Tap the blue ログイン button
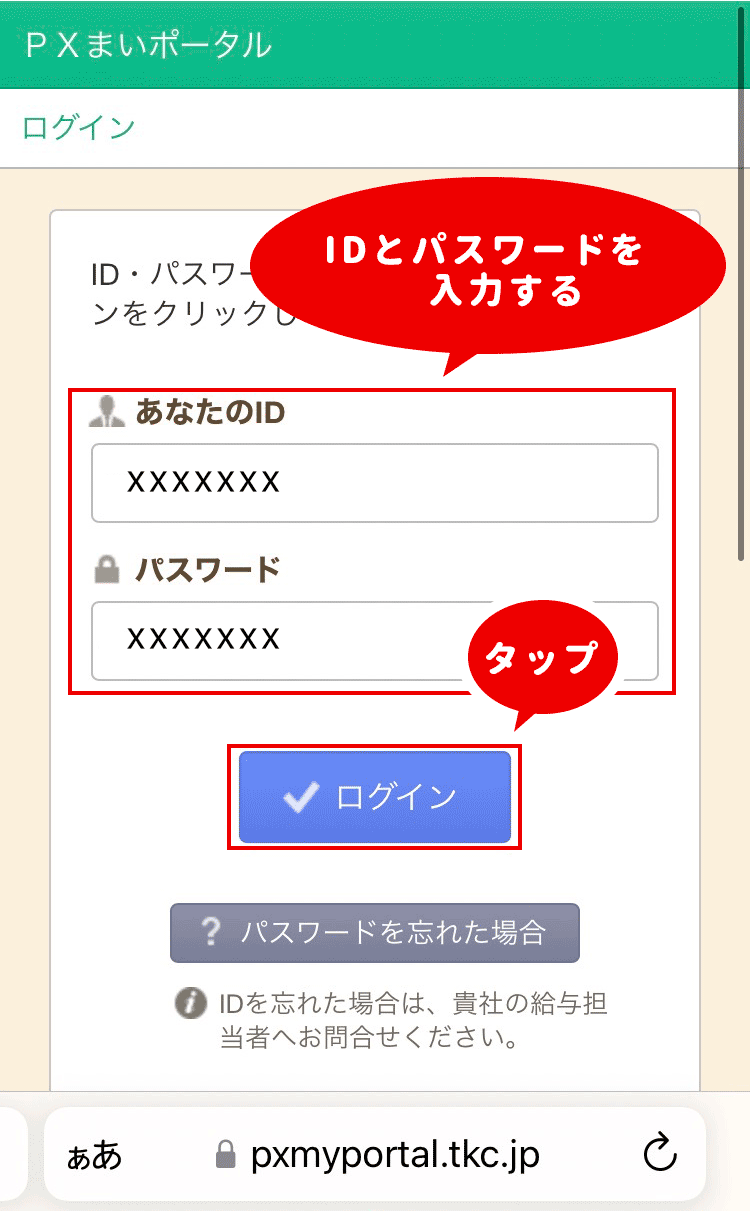 tap(374, 797)
